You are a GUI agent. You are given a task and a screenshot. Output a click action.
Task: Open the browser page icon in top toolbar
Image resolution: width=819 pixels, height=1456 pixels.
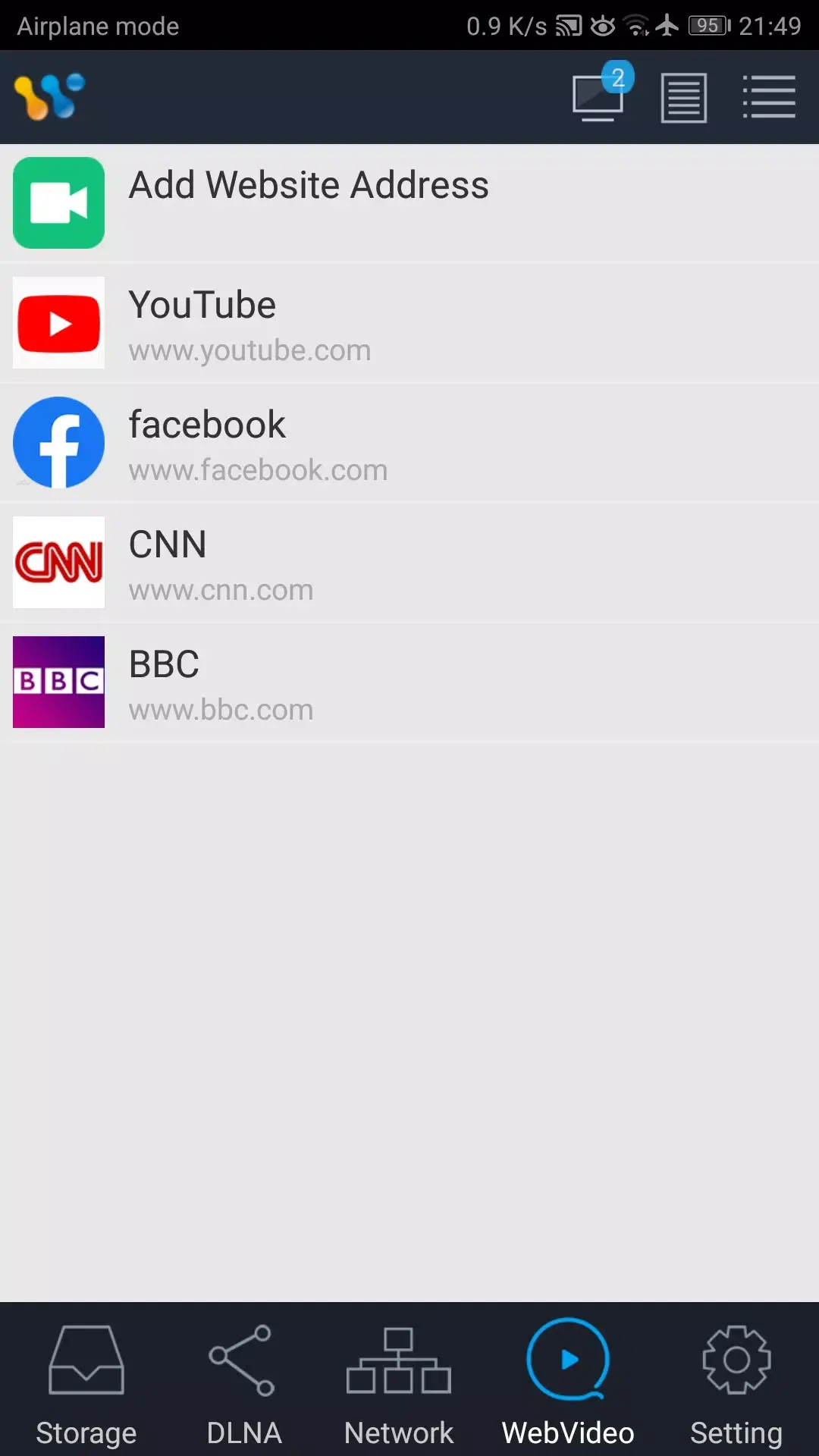pos(682,97)
